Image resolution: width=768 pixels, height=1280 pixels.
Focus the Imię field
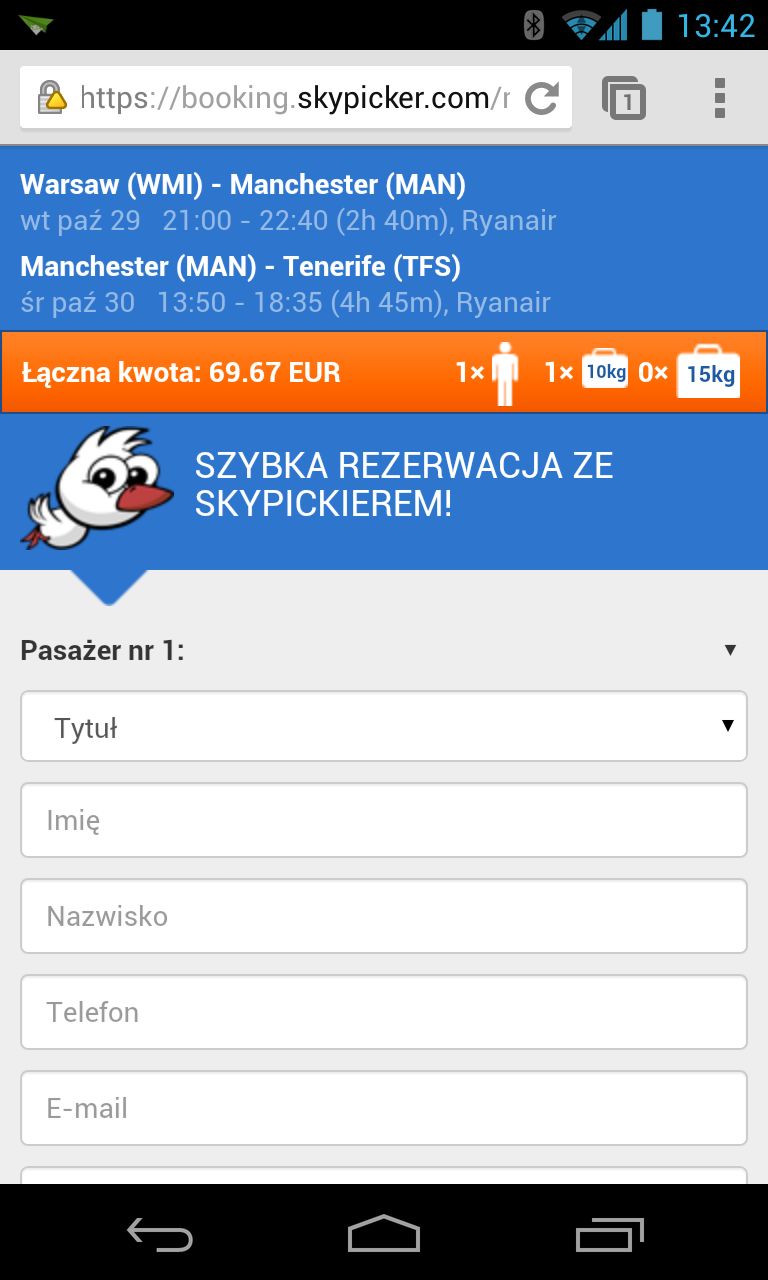[x=384, y=820]
